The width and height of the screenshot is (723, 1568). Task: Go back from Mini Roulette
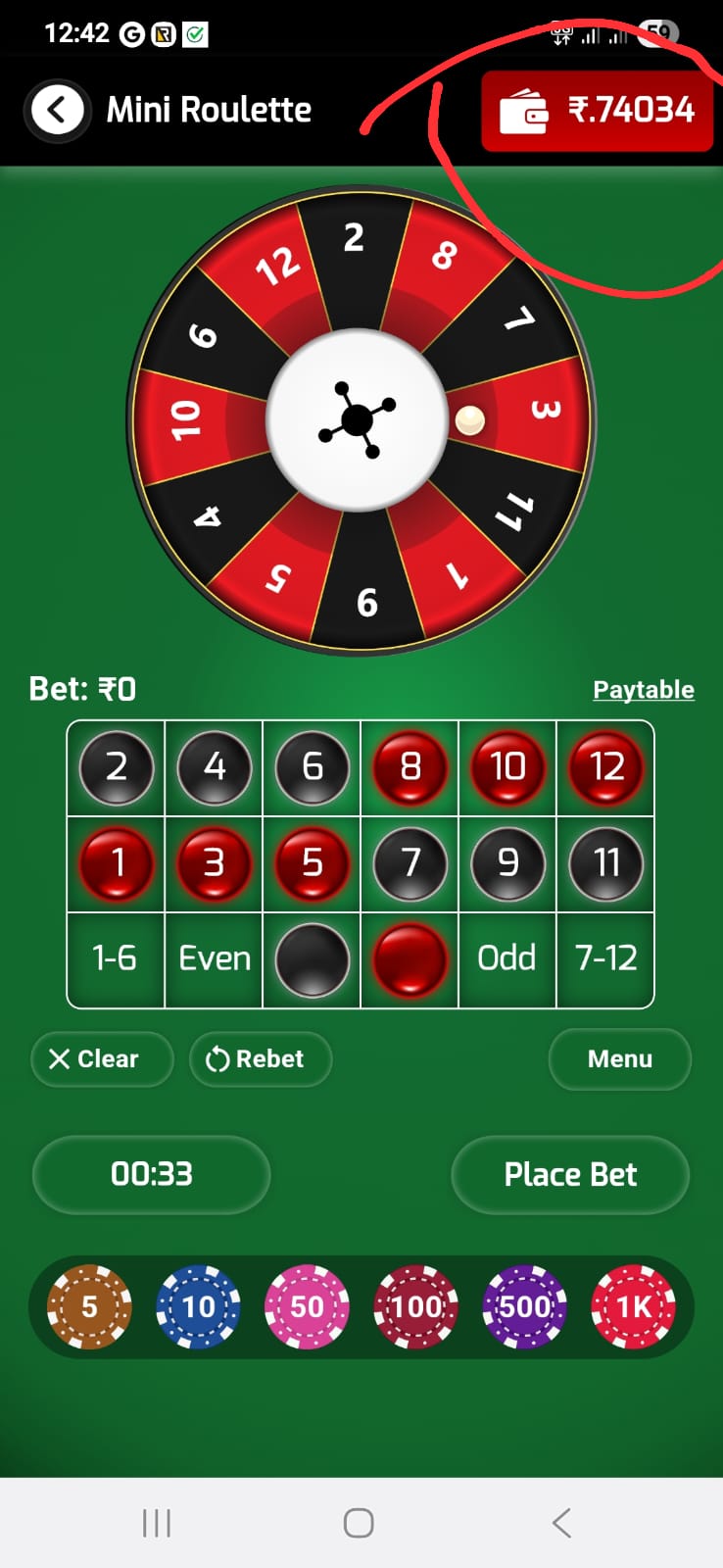[58, 110]
